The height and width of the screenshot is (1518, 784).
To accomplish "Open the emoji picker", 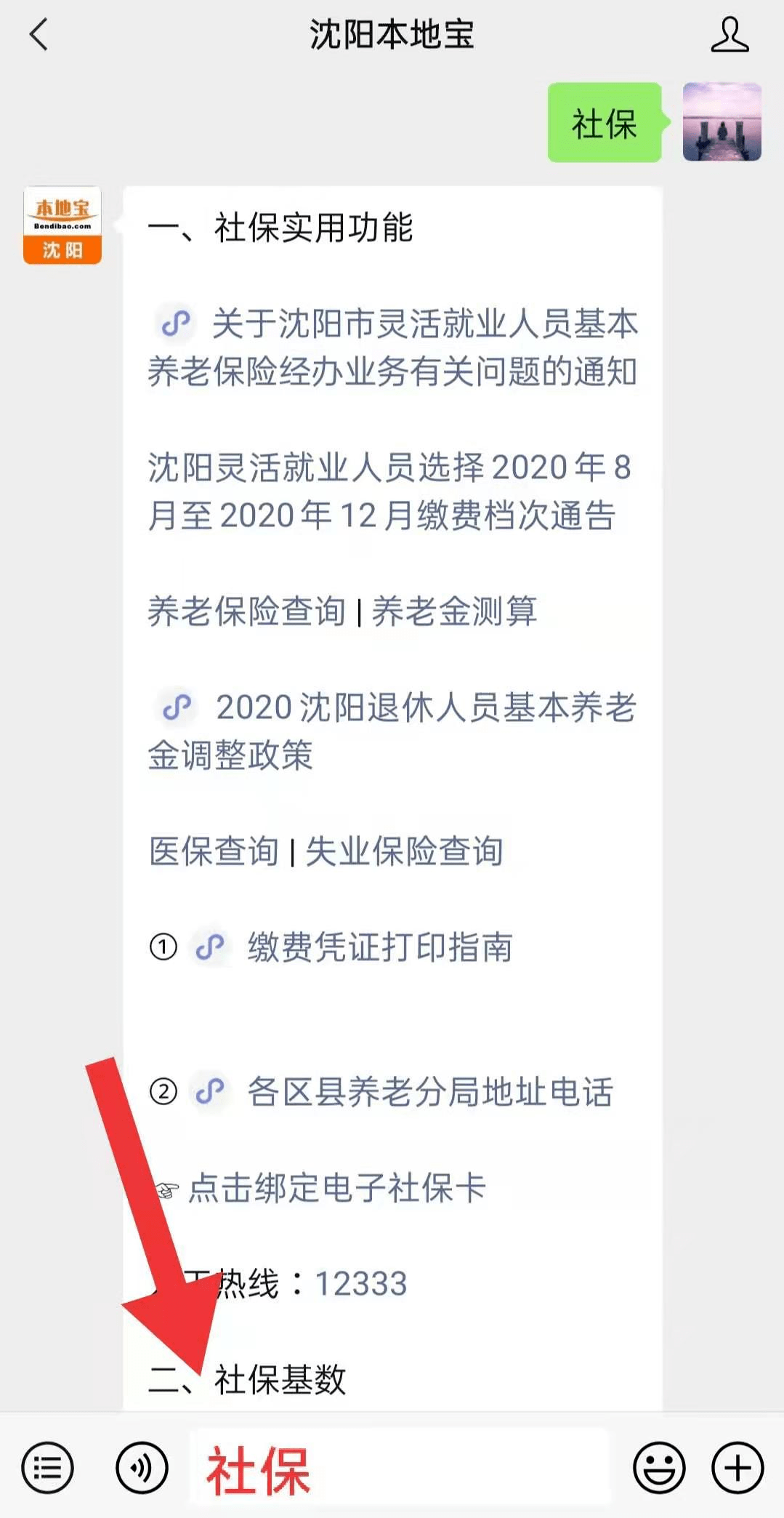I will pos(659,1468).
